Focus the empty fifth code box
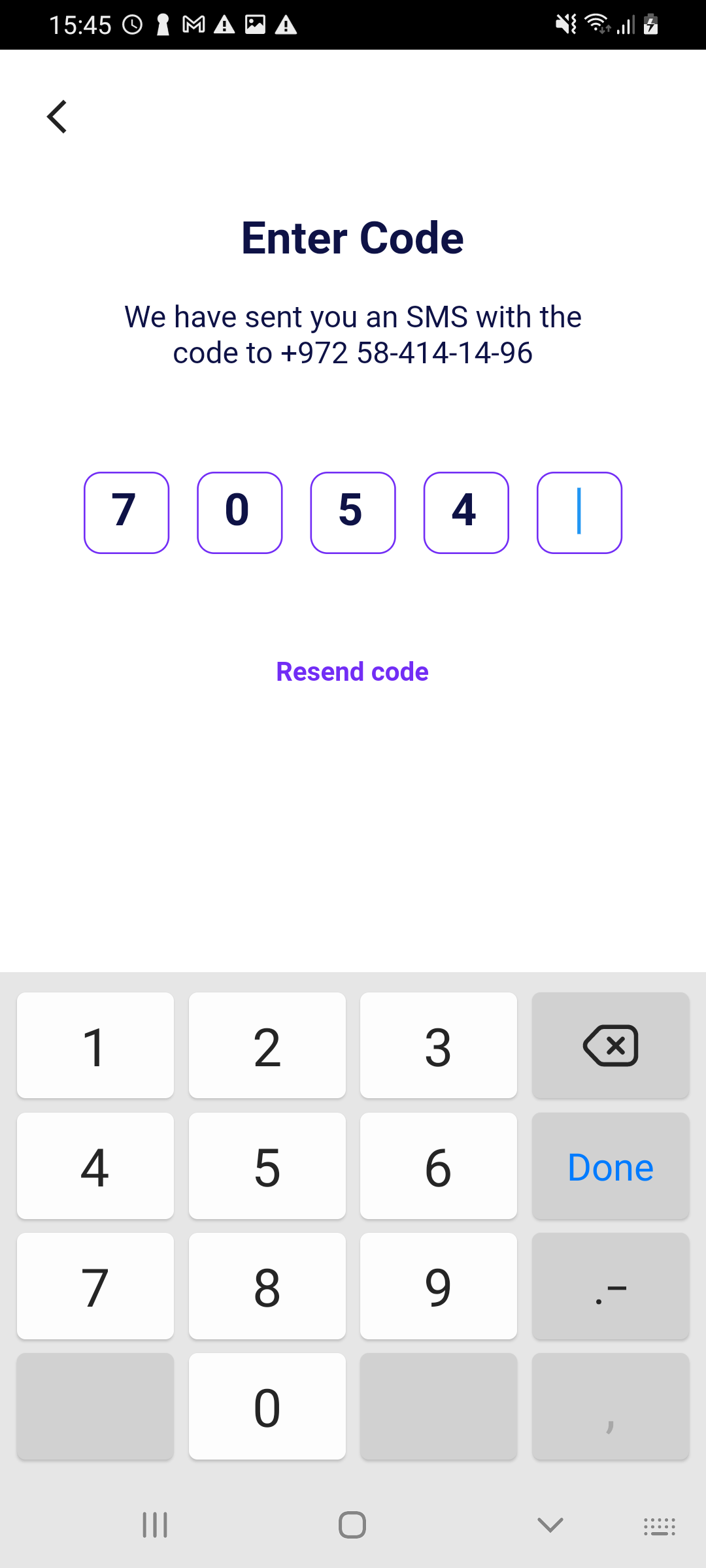The image size is (706, 1568). point(579,513)
